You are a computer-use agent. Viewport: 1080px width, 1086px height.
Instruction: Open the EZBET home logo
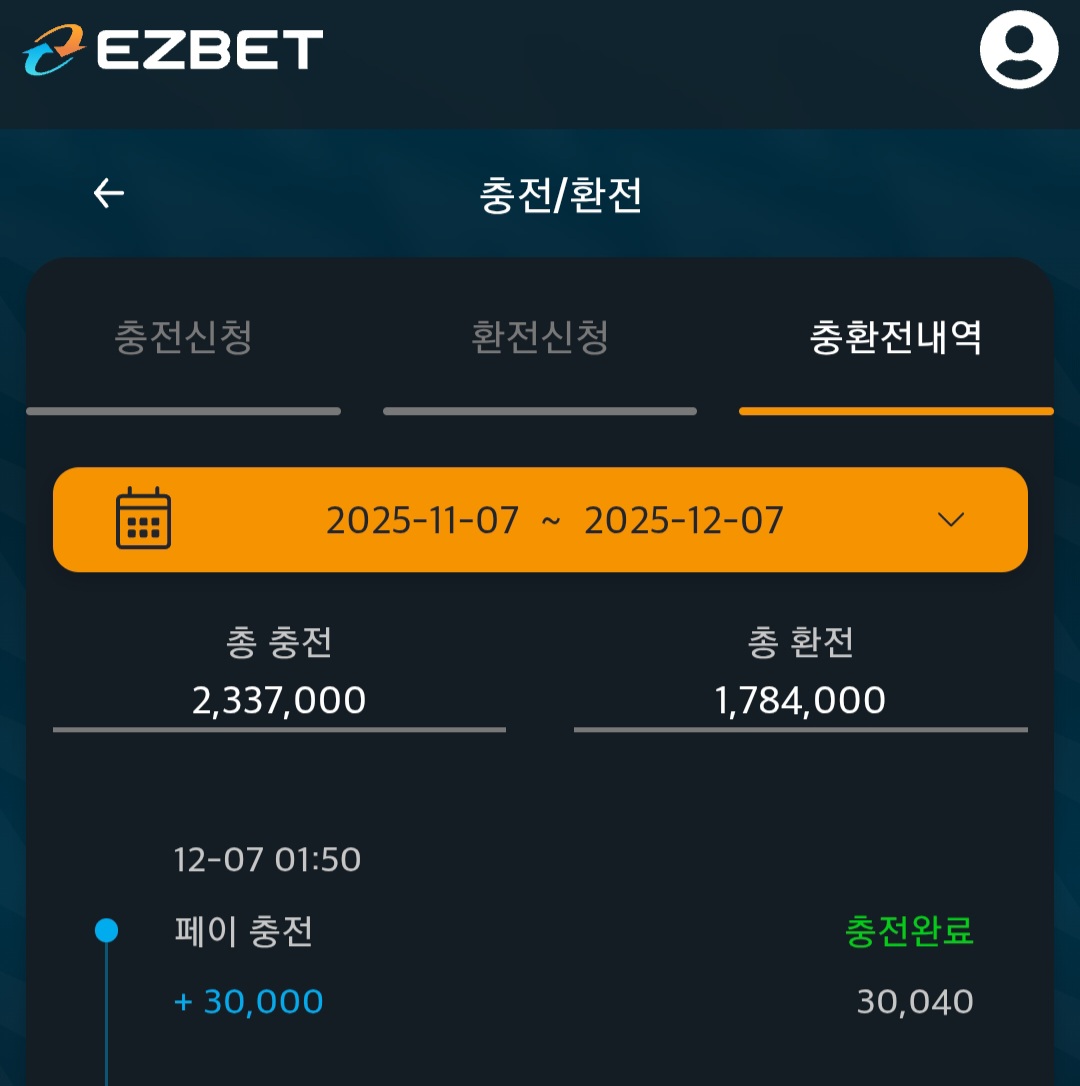[174, 50]
